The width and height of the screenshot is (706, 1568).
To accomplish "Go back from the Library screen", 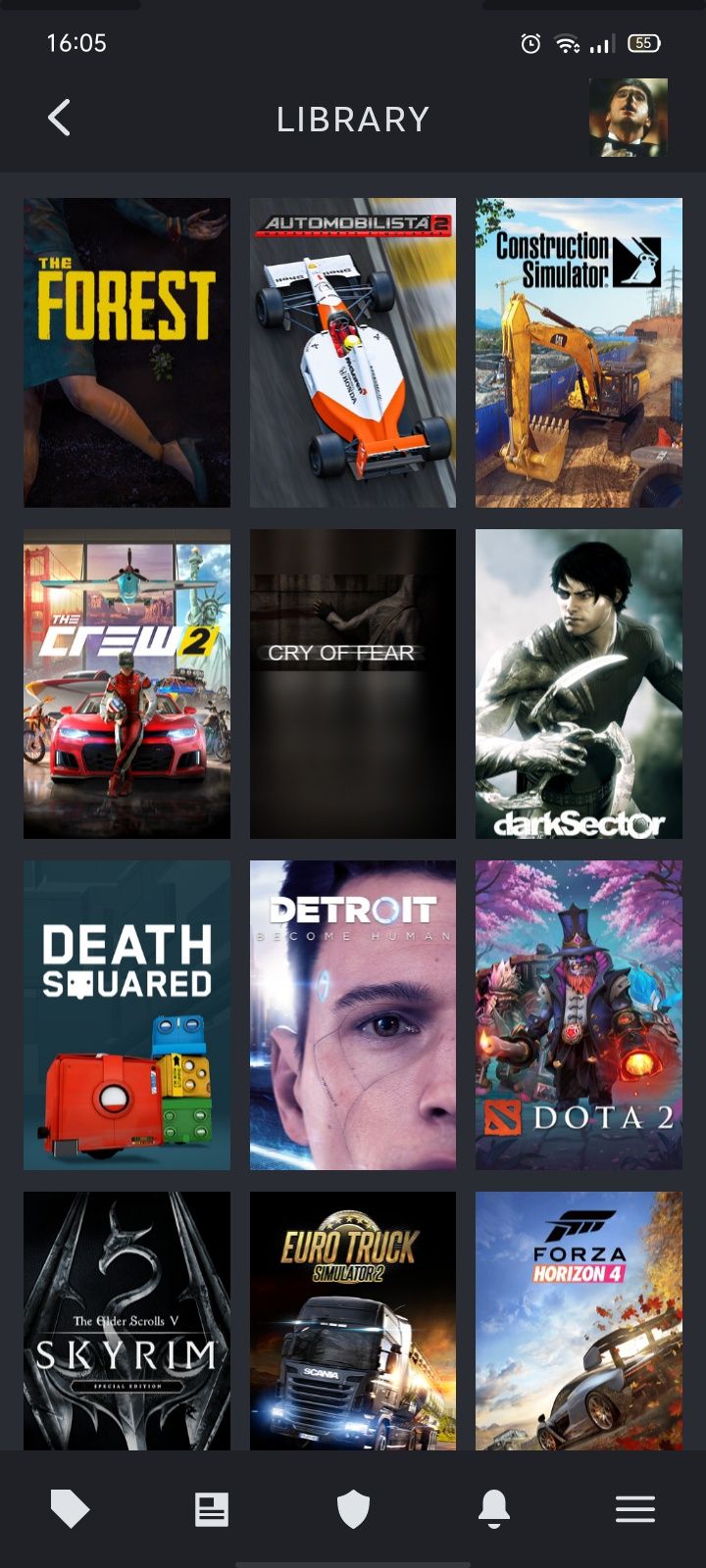I will coord(59,119).
